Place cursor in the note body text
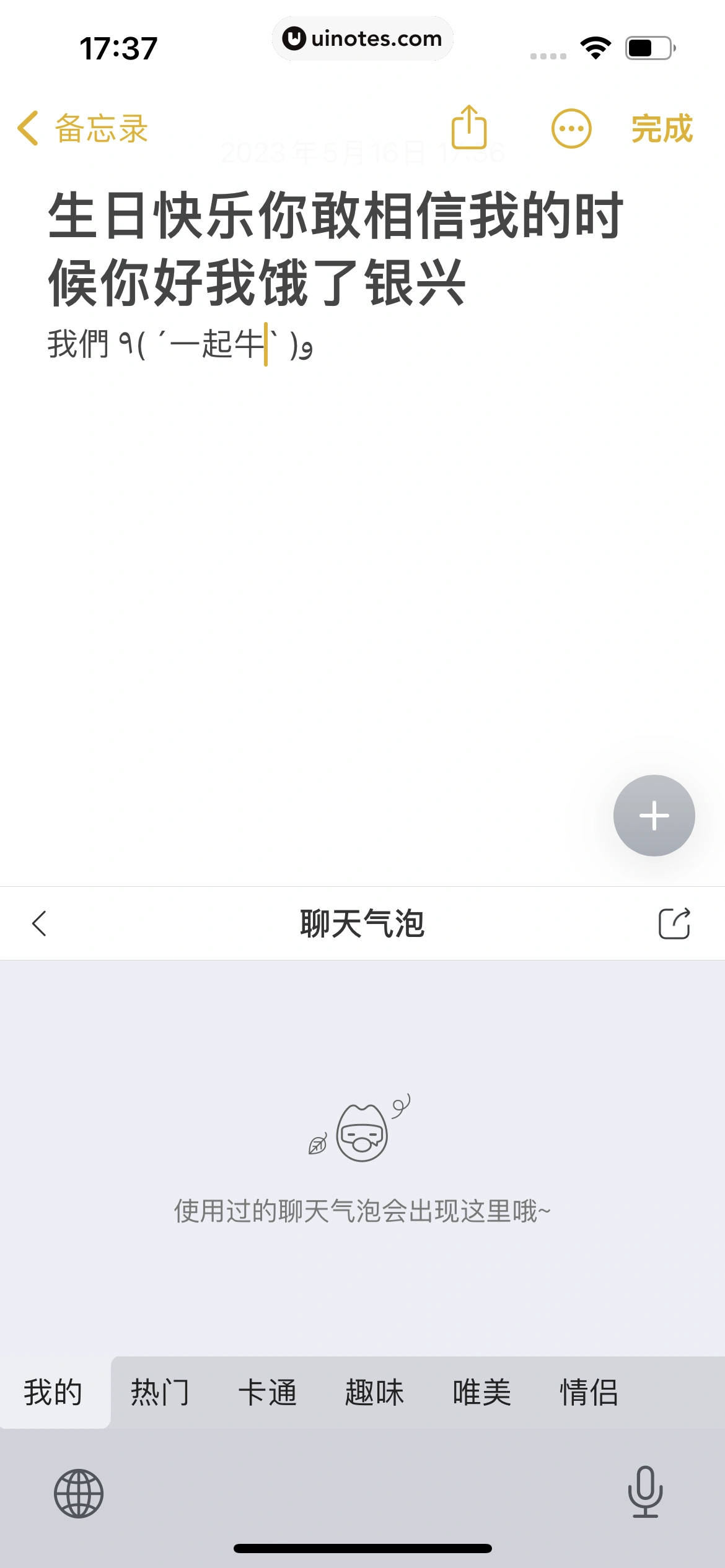725x1568 pixels. pyautogui.click(x=180, y=345)
